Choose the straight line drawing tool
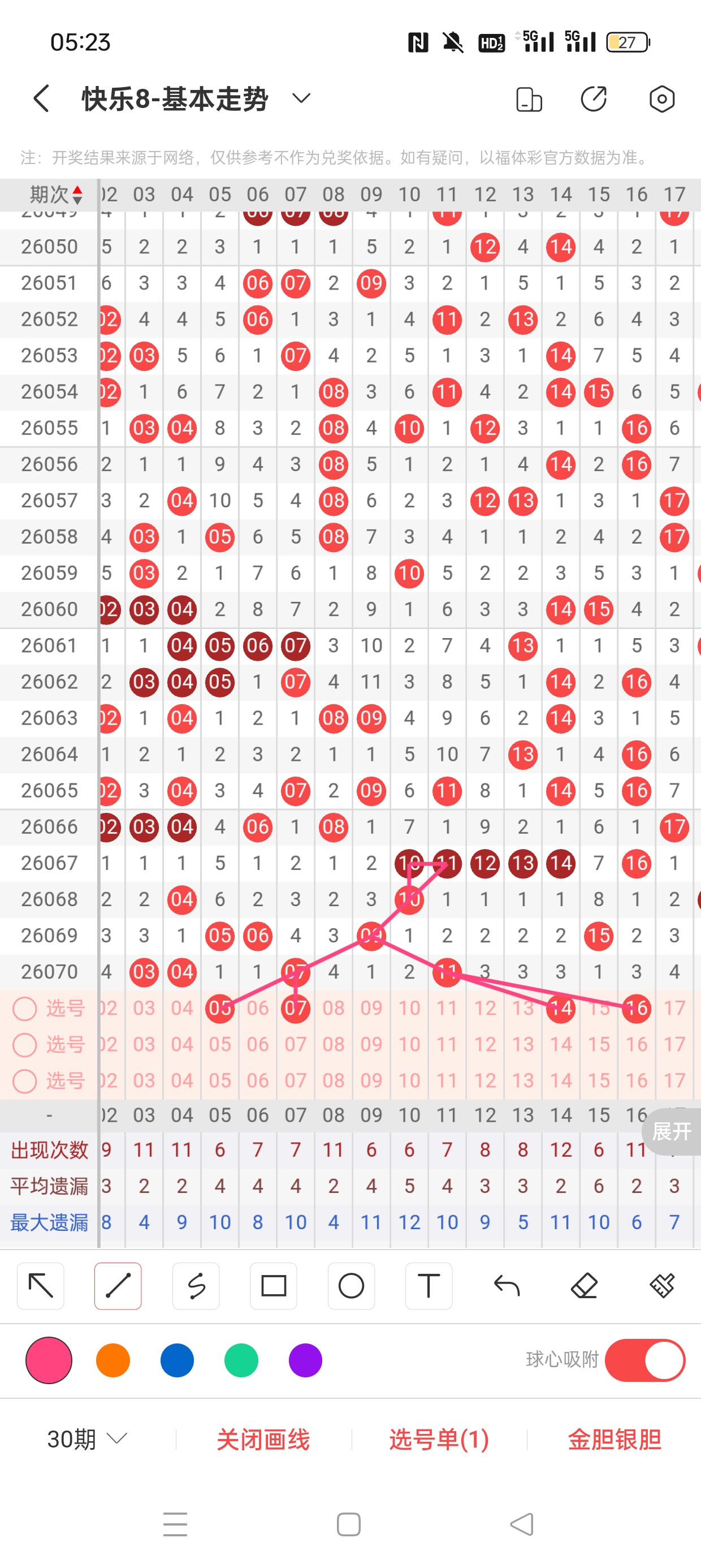The height and width of the screenshot is (1568, 701). point(118,1286)
